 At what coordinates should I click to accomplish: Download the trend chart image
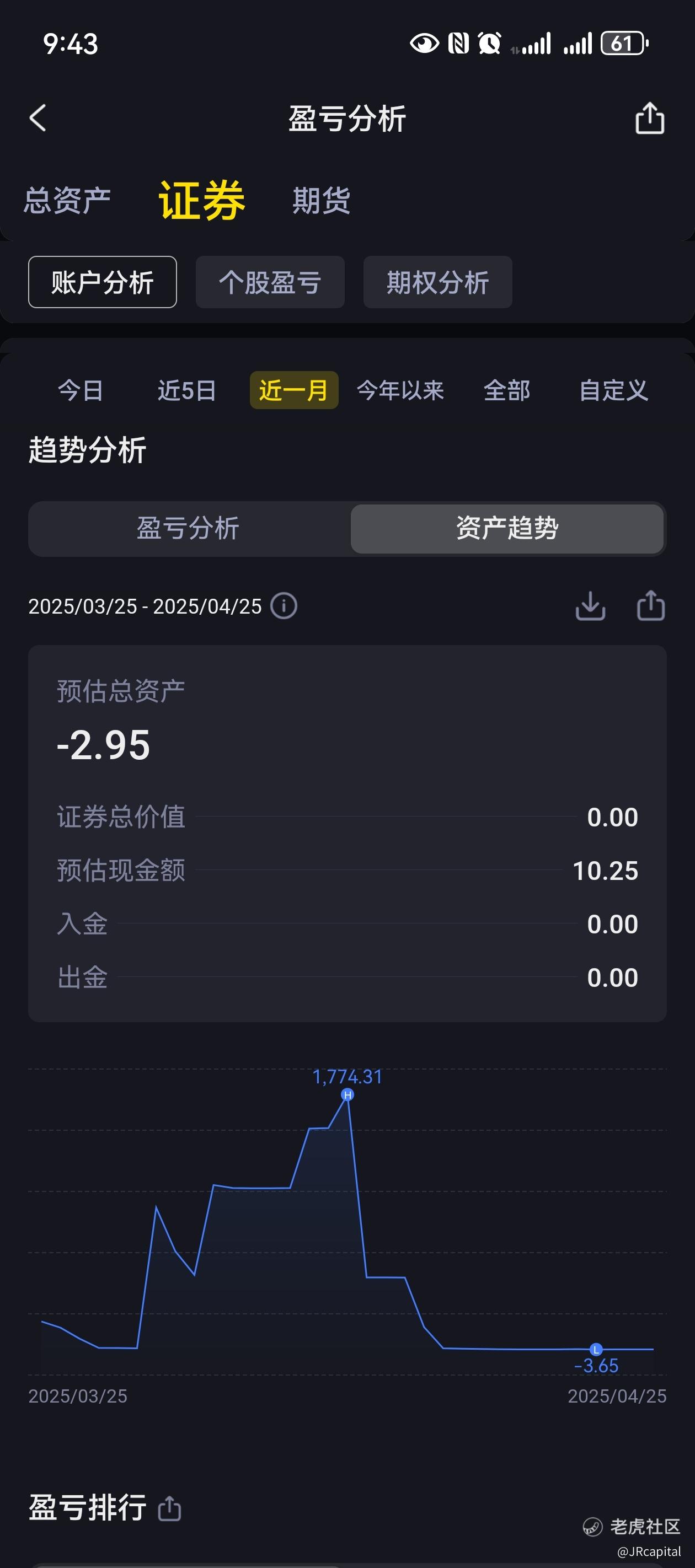(x=590, y=606)
